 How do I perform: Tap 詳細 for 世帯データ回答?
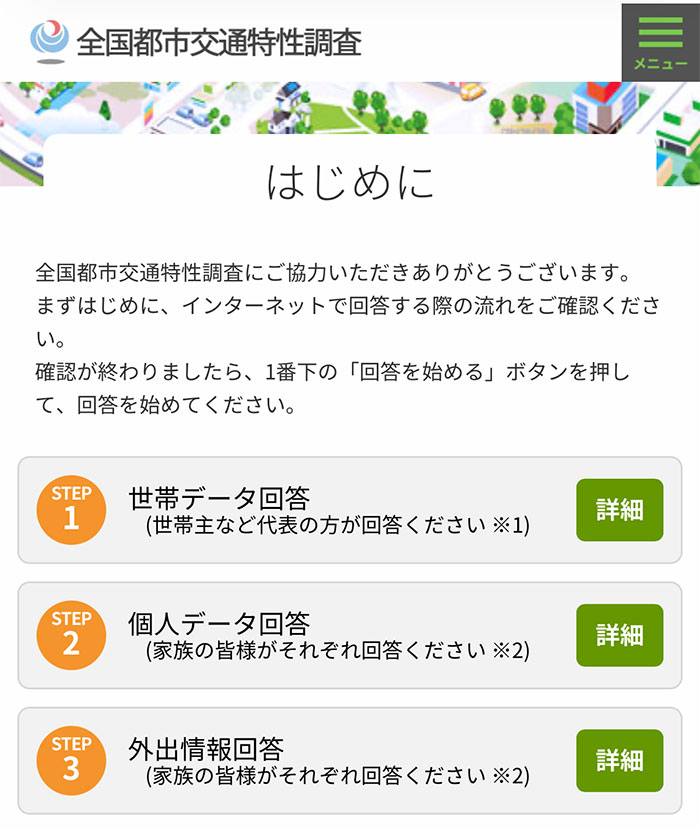[619, 510]
